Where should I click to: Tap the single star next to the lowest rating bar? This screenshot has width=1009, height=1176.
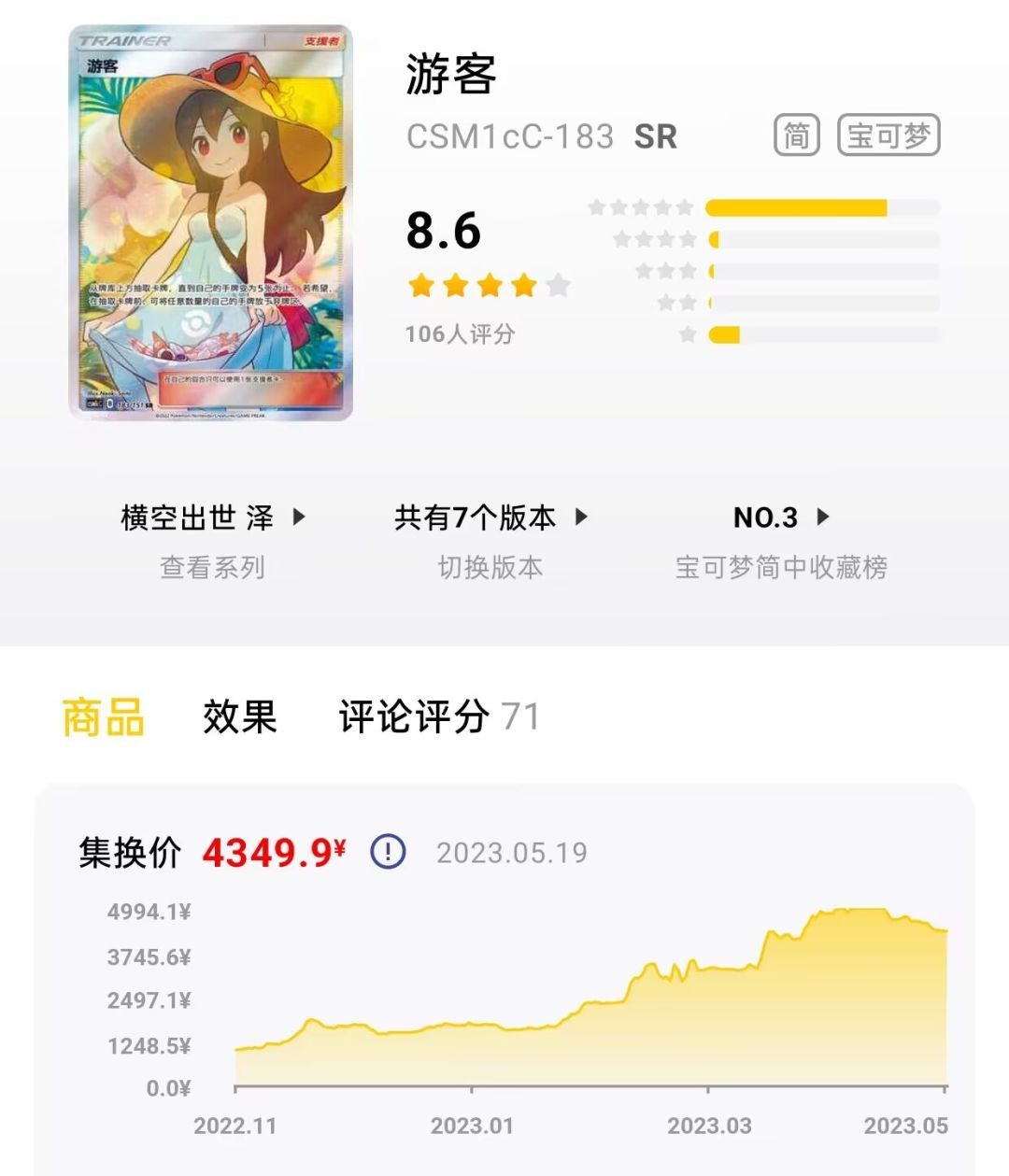point(689,333)
